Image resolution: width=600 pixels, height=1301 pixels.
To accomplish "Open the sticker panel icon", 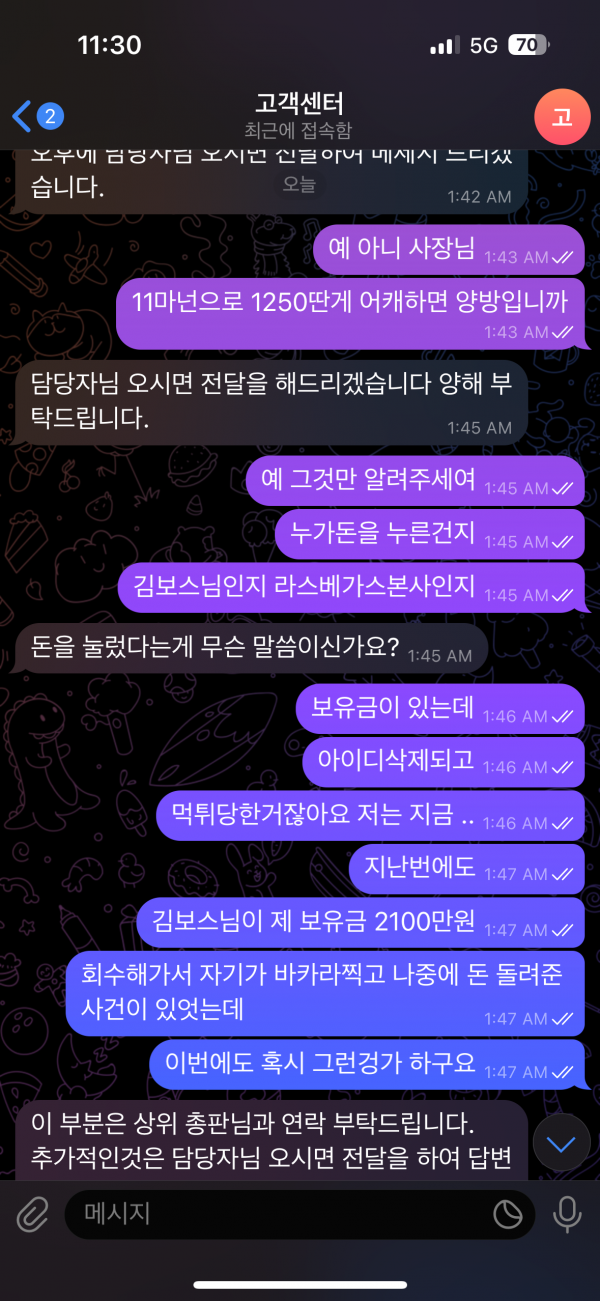I will [x=508, y=1215].
